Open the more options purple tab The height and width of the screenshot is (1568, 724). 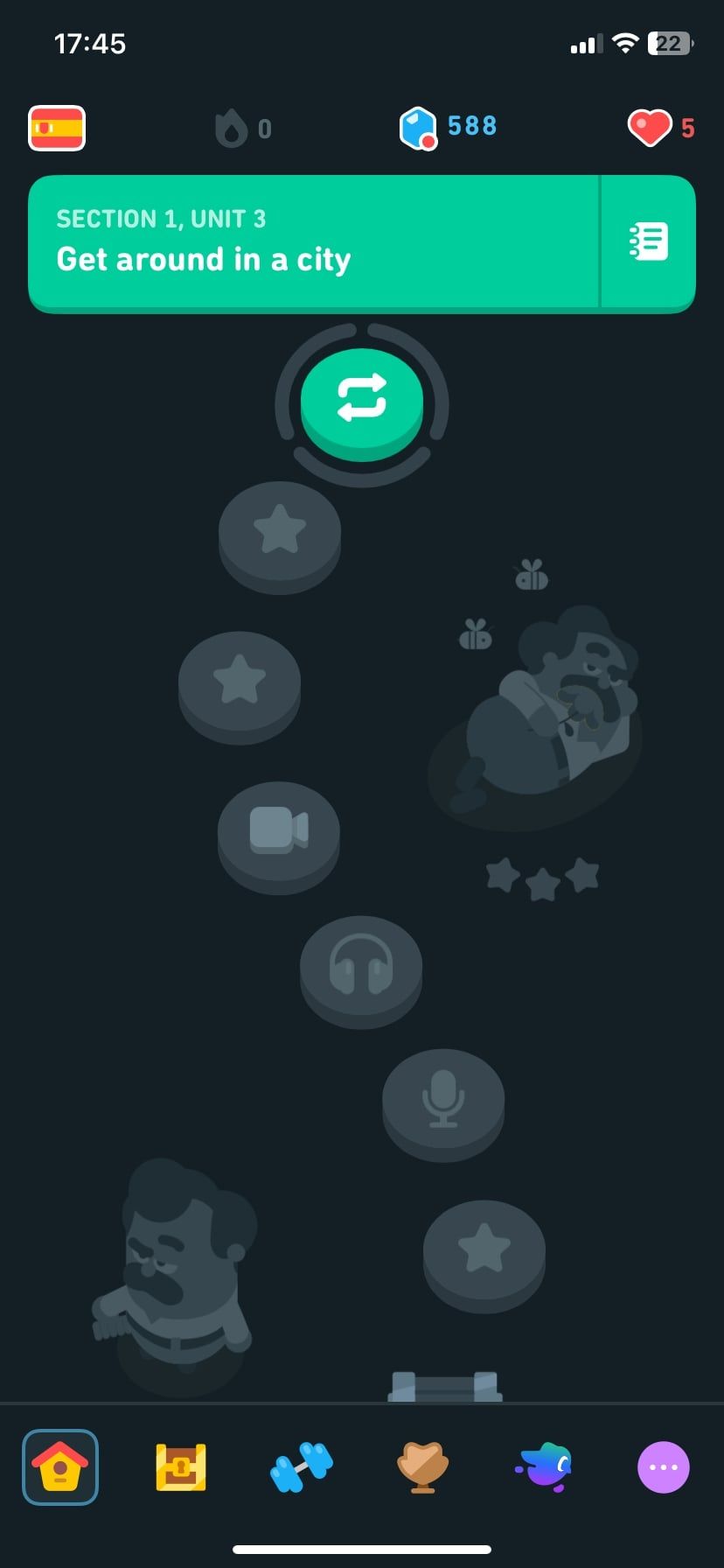(664, 1466)
